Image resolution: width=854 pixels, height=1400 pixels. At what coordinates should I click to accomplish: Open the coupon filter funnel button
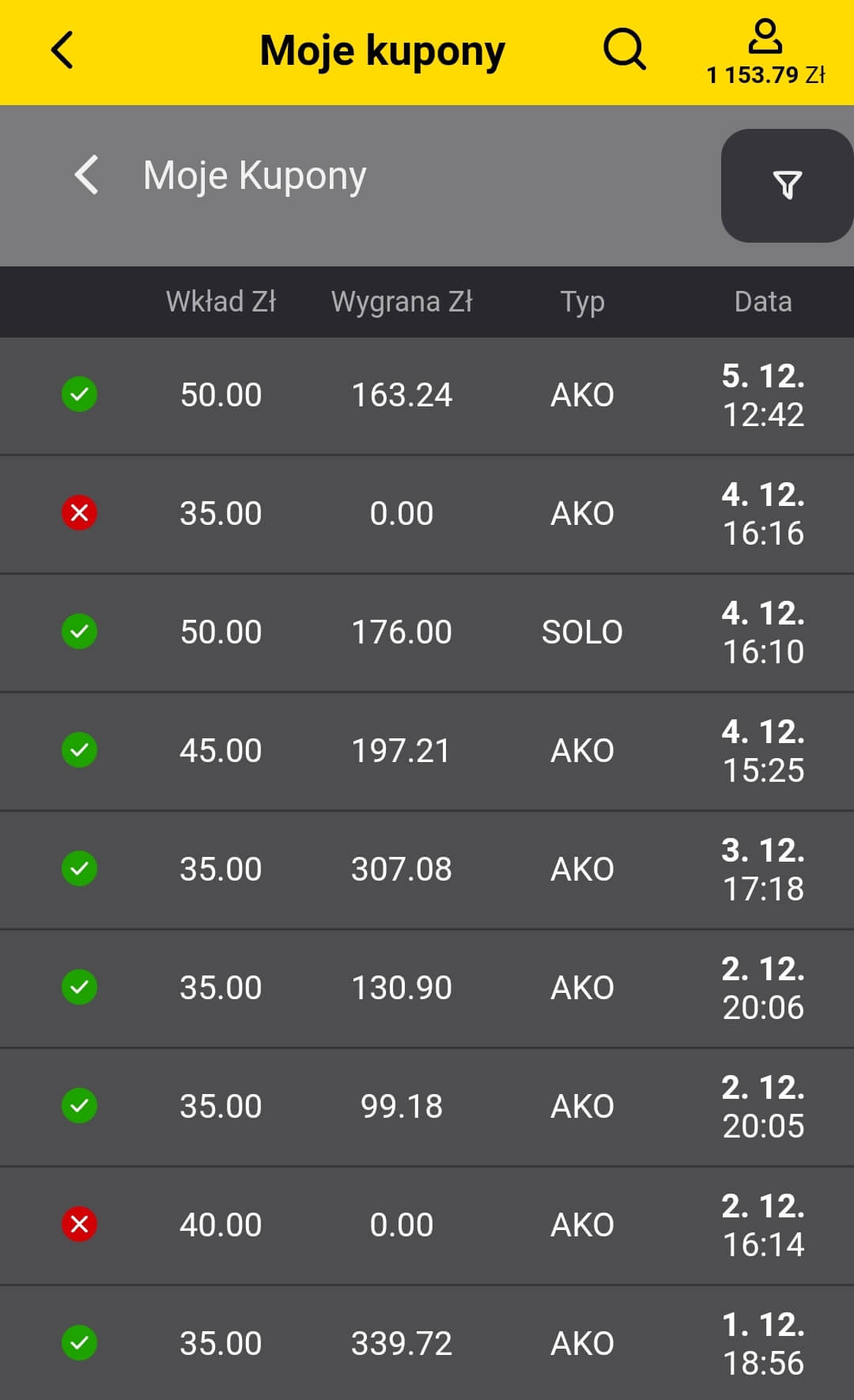tap(787, 186)
